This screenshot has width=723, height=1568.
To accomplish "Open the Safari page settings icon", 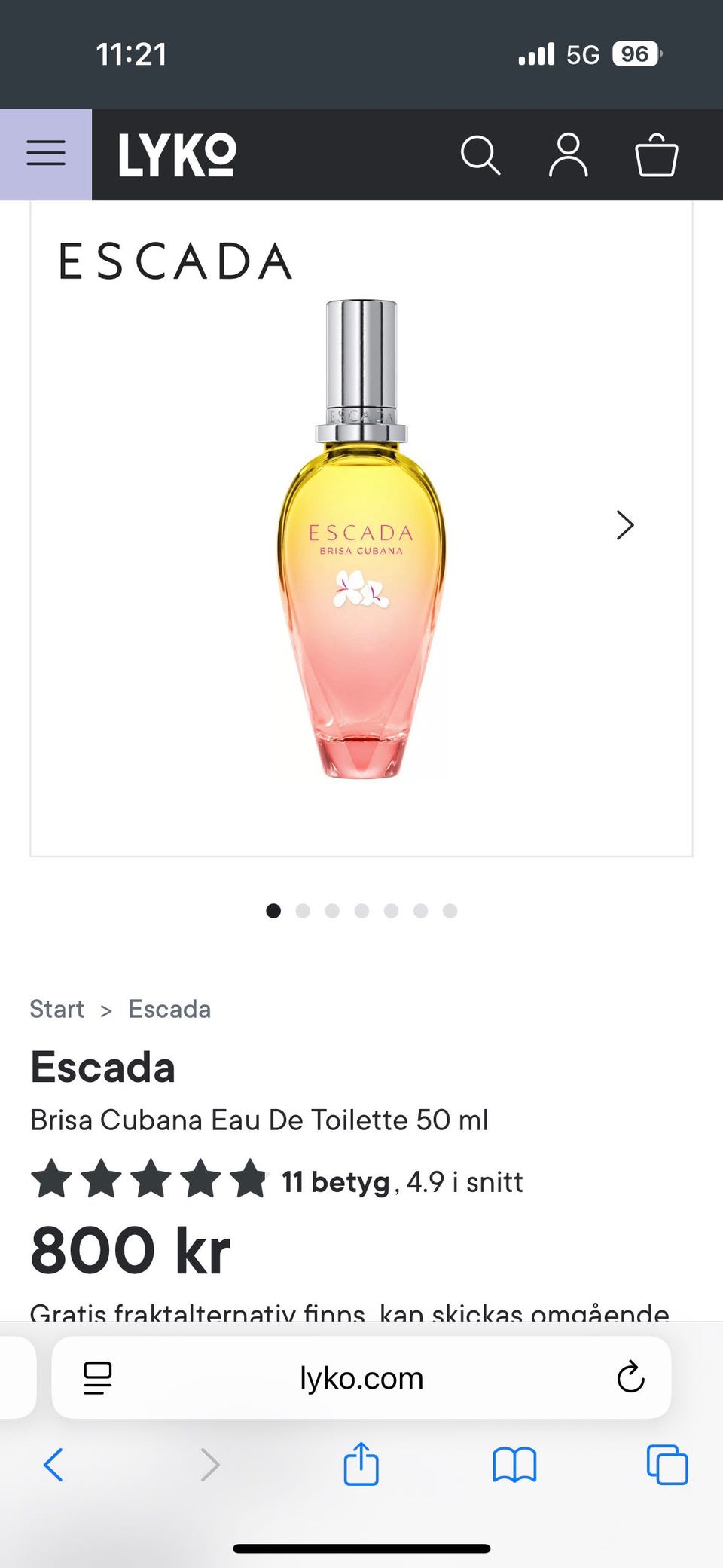I will (97, 1378).
